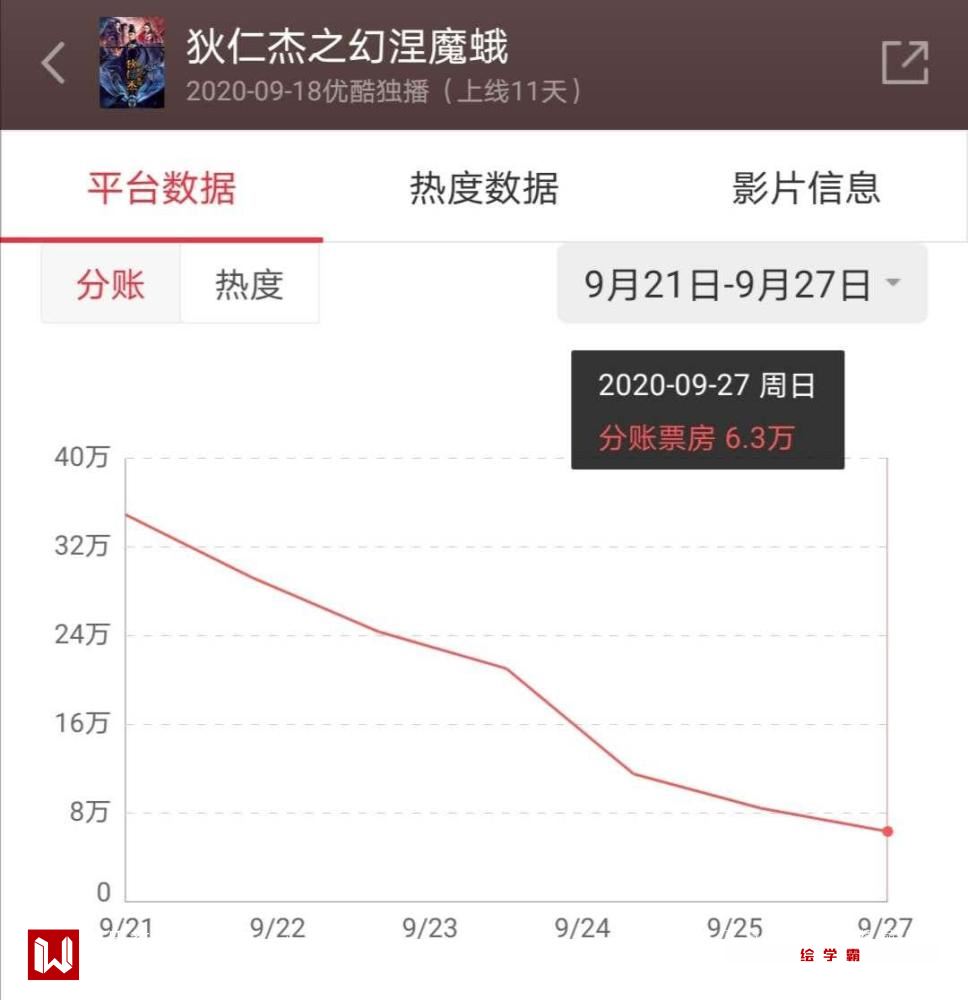
Task: Open the 狄仁杰之幻涅魔蛾 poster thumbnail
Action: coord(132,63)
